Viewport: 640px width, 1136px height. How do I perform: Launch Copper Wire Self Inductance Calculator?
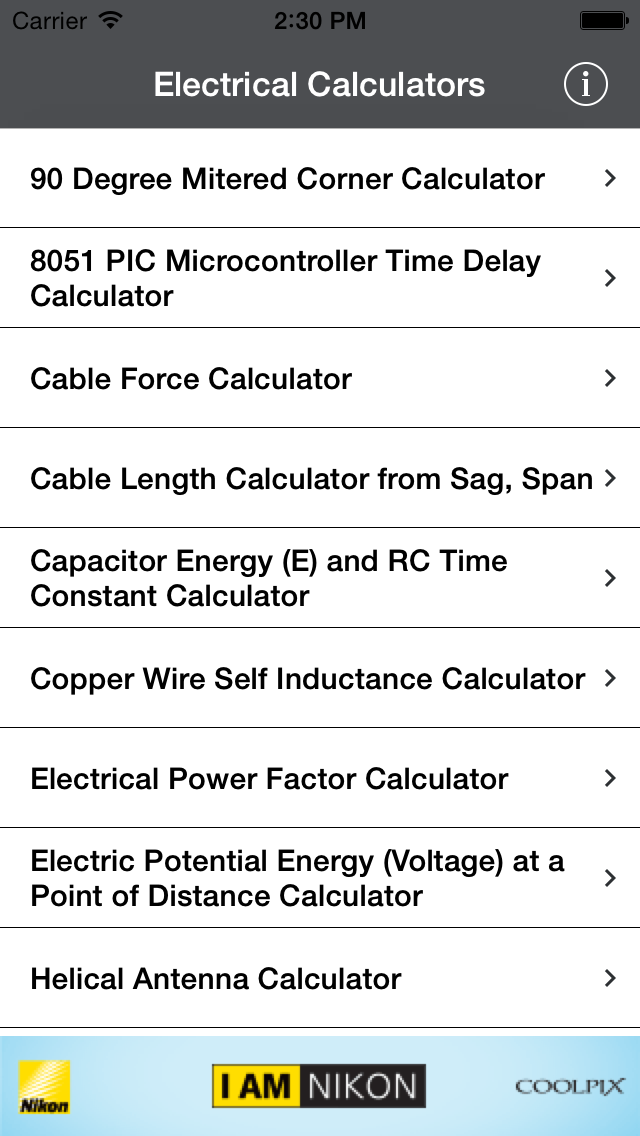pos(320,678)
